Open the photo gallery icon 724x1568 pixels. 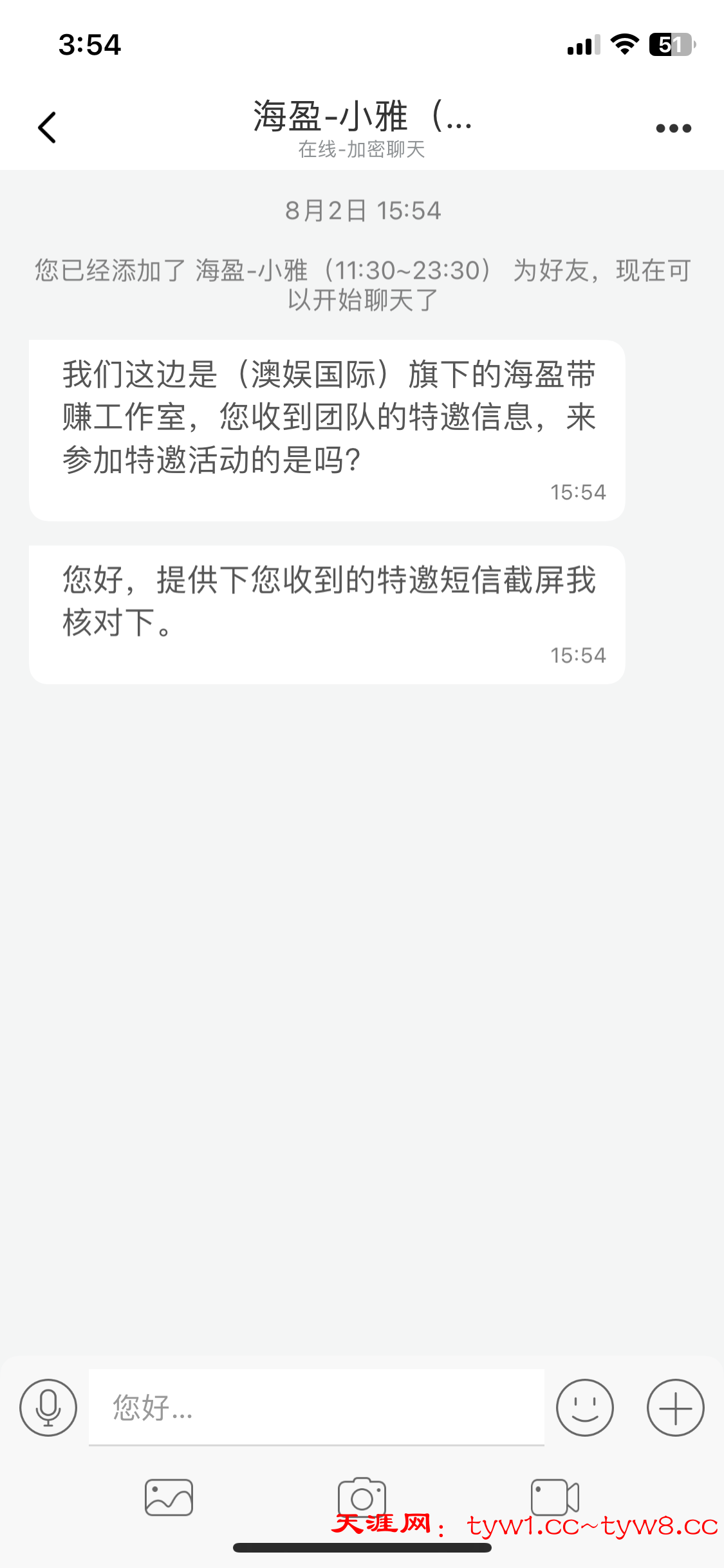(169, 1500)
